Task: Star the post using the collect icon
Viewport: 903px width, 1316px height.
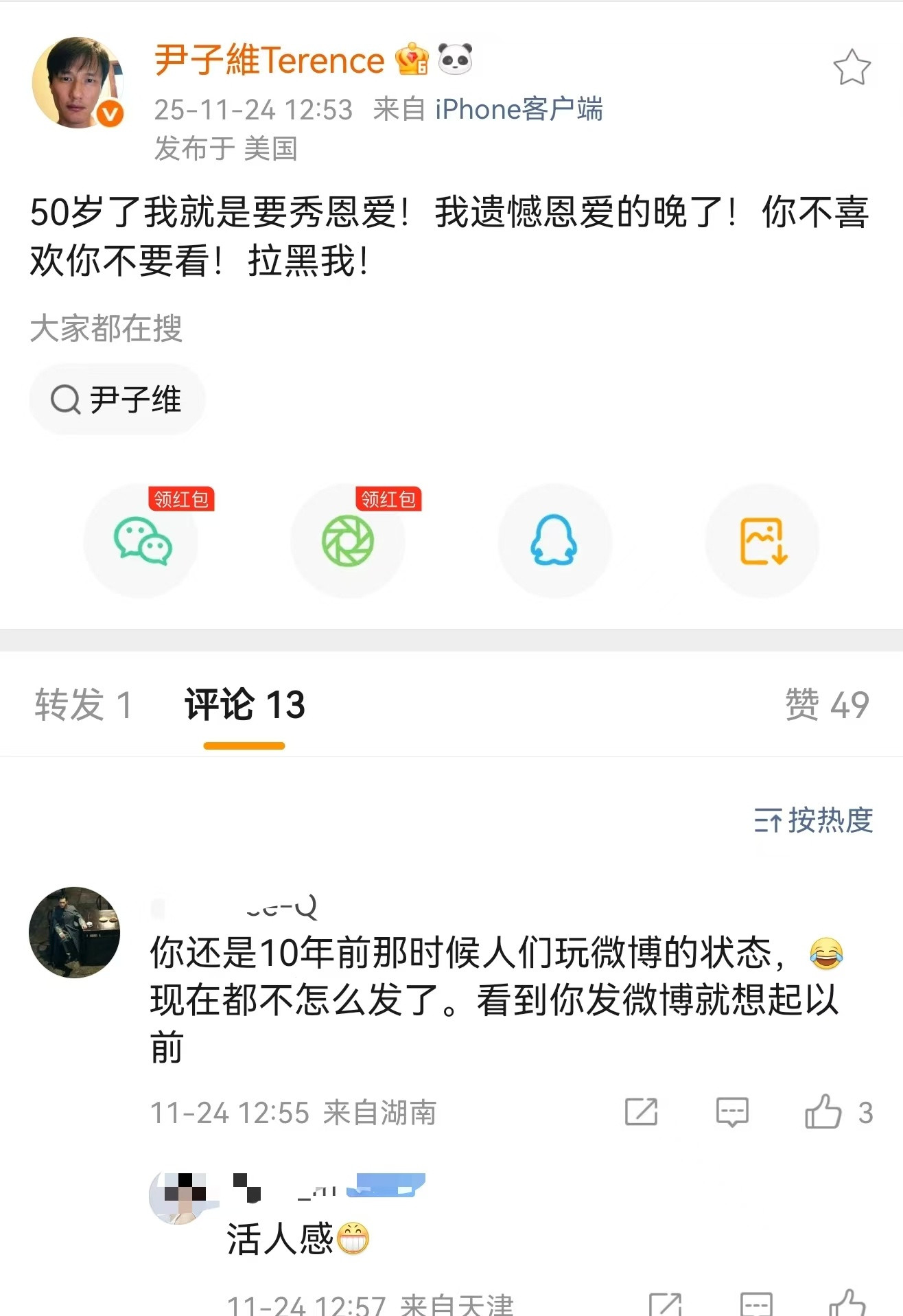Action: coord(851,65)
